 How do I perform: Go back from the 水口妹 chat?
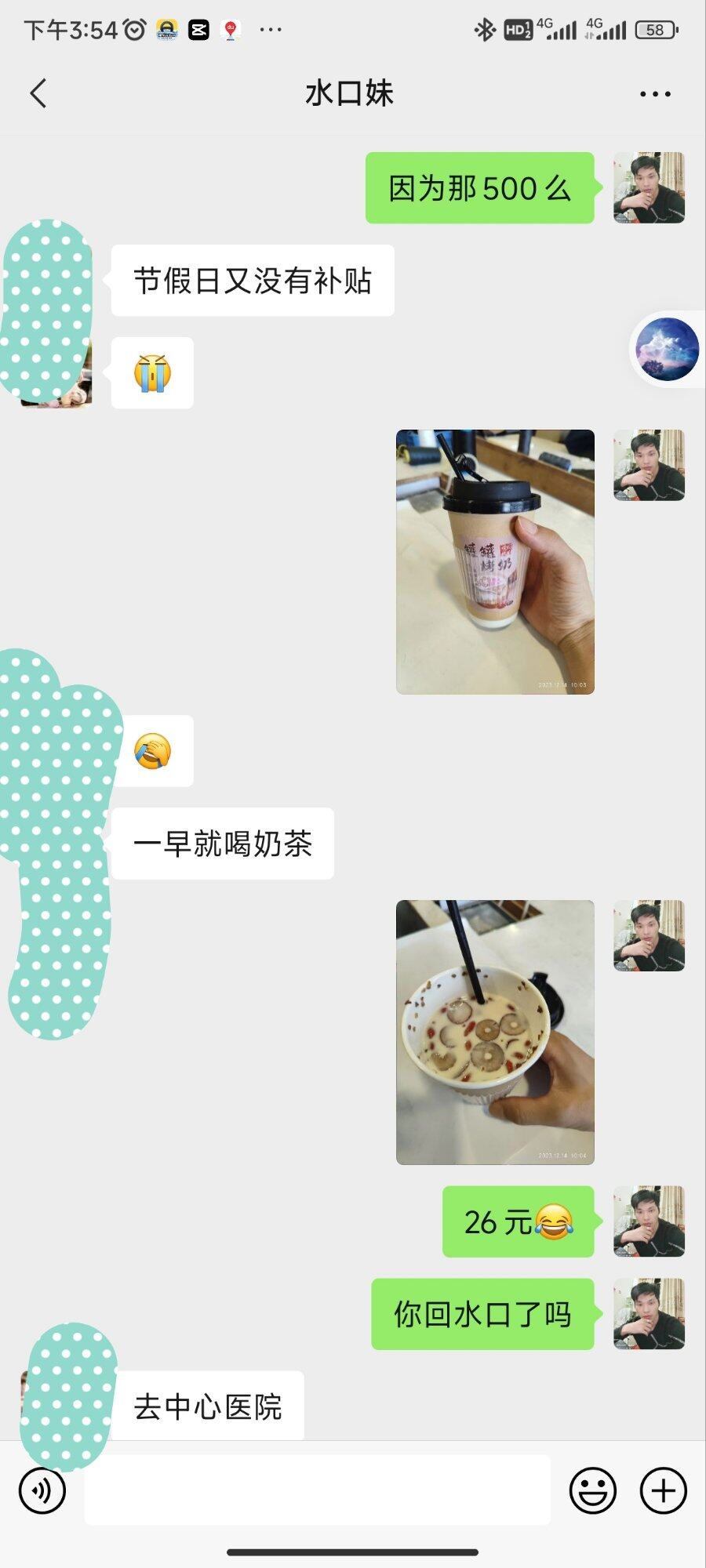[x=38, y=93]
